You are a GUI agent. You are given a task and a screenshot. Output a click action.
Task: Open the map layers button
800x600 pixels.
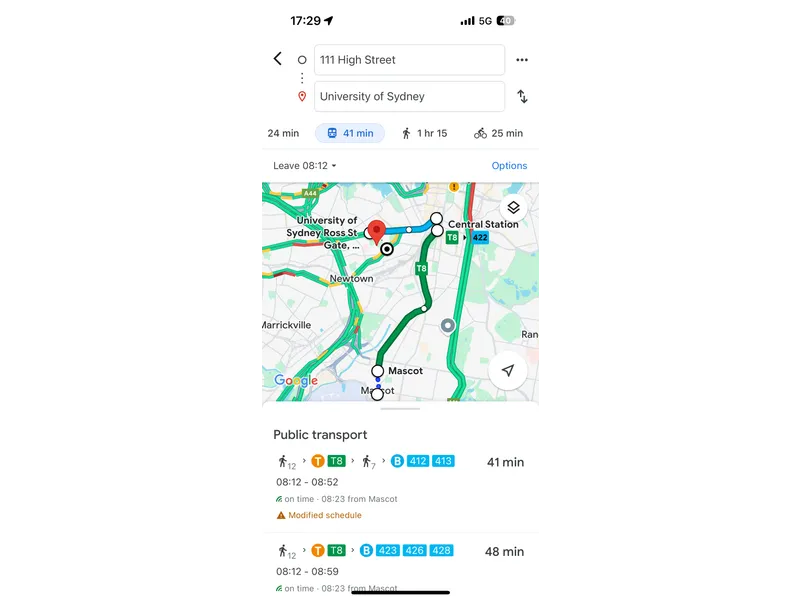point(512,208)
